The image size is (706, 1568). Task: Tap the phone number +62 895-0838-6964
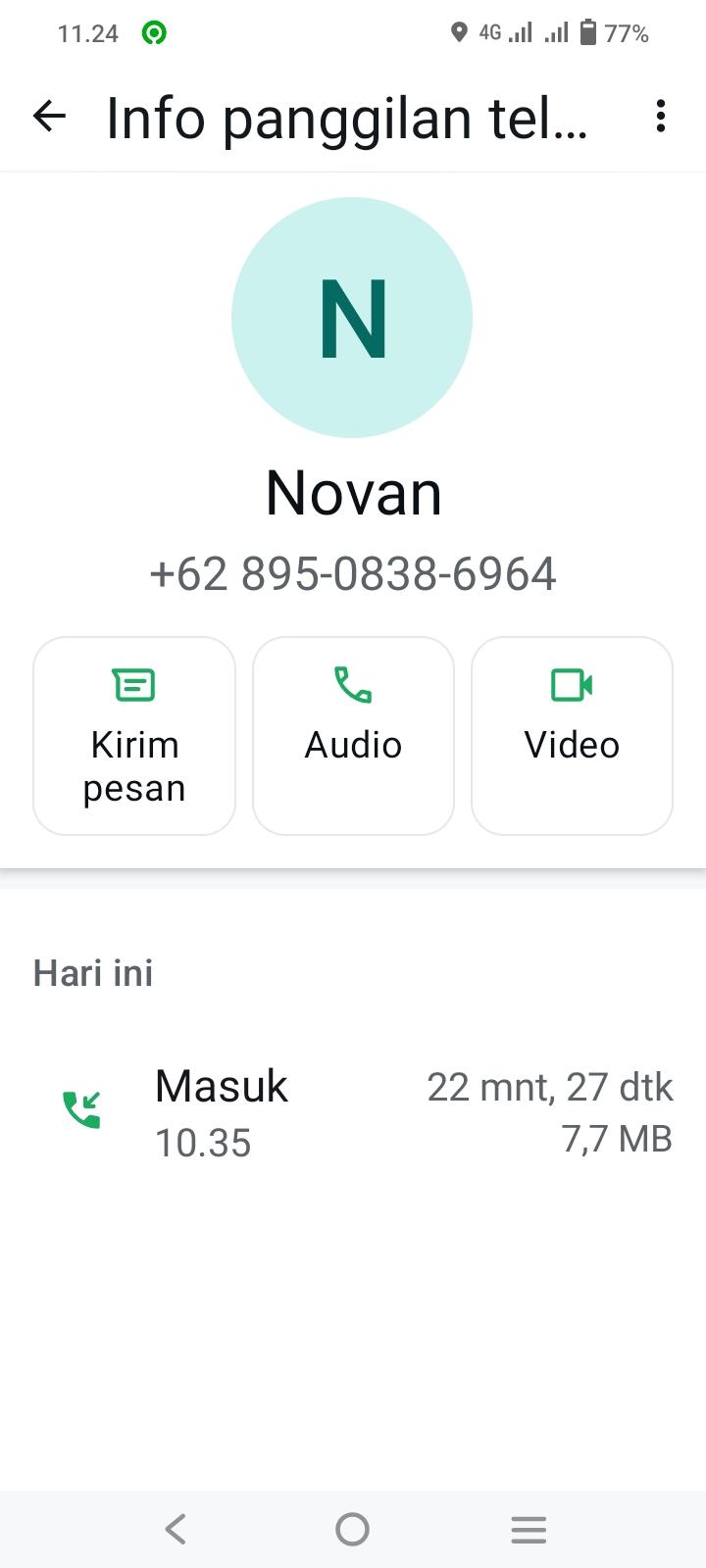tap(353, 574)
